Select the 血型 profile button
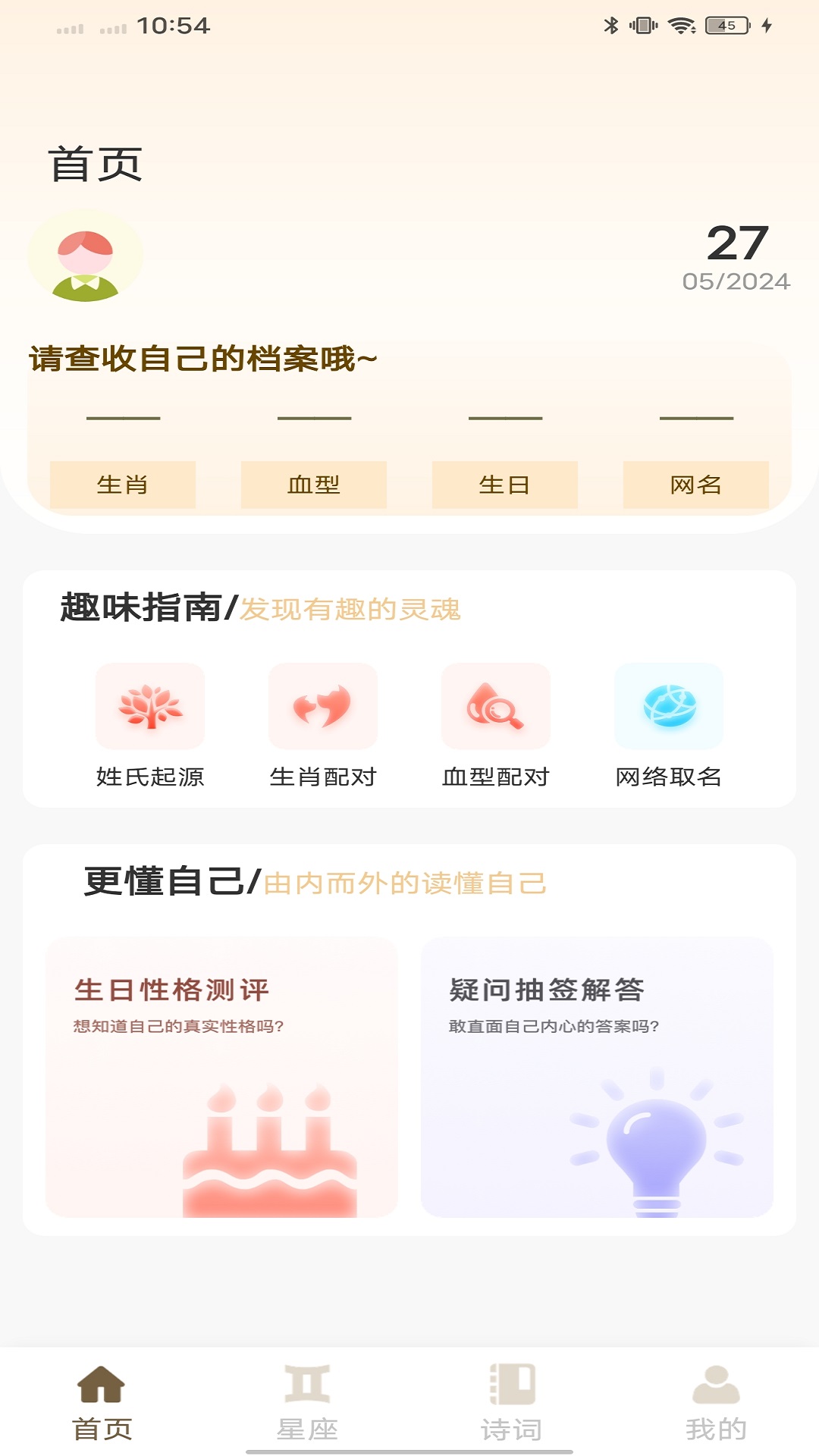This screenshot has height=1456, width=819. click(314, 485)
